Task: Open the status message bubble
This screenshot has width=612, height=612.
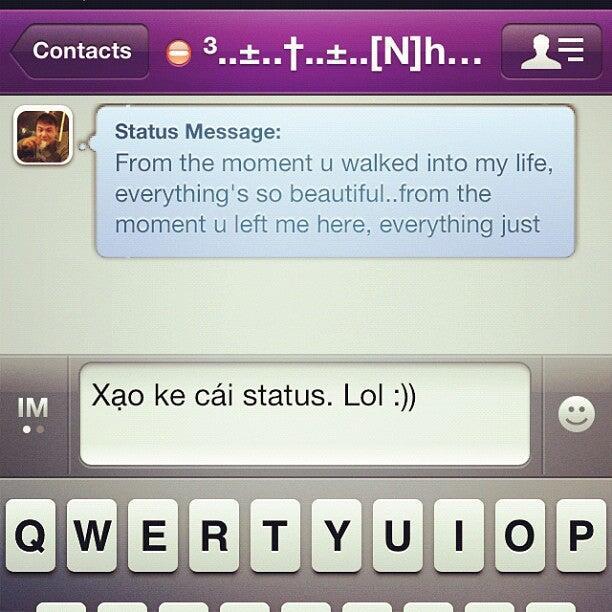Action: [335, 181]
